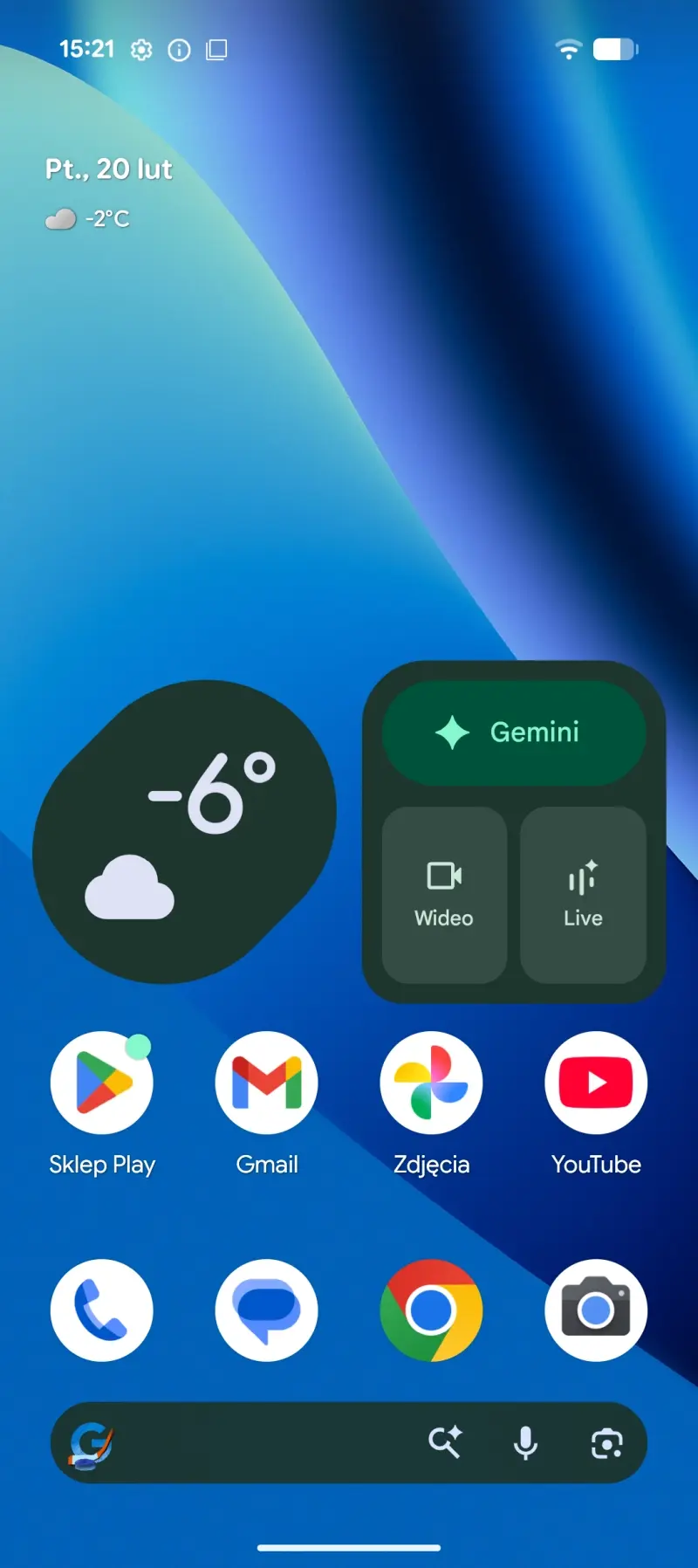Open the Sklep Play app

102,1083
